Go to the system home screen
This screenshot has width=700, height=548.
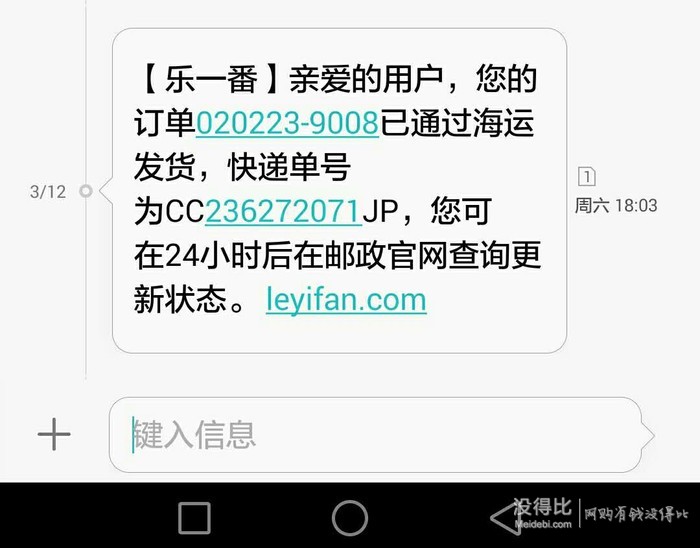(350, 518)
